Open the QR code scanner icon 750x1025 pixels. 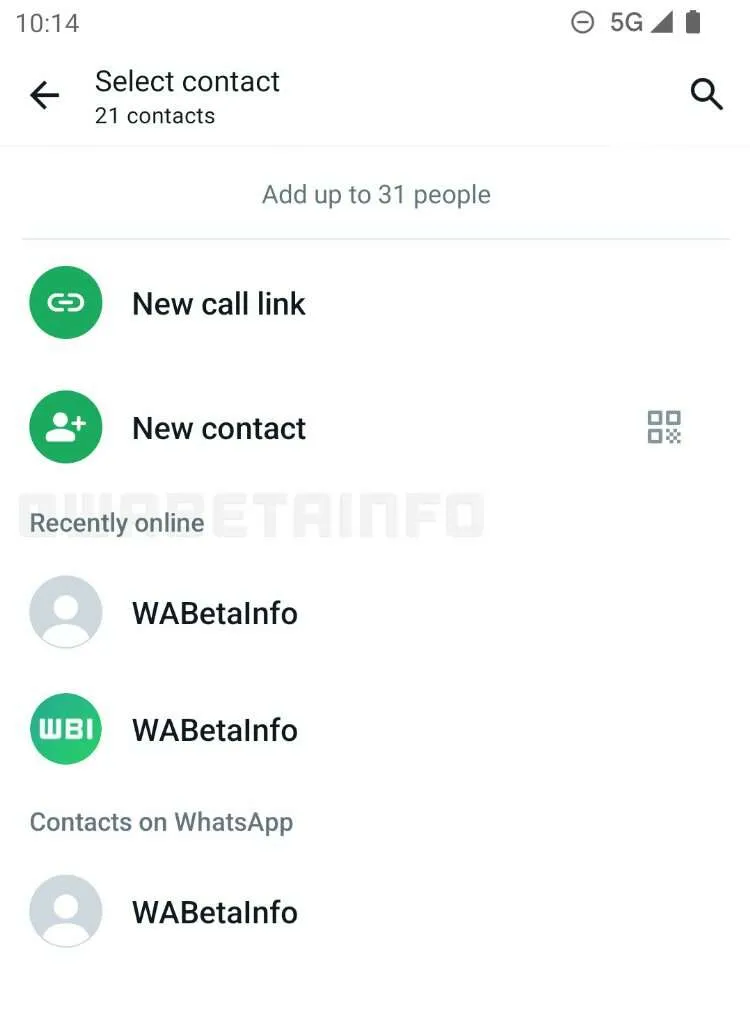pos(664,427)
